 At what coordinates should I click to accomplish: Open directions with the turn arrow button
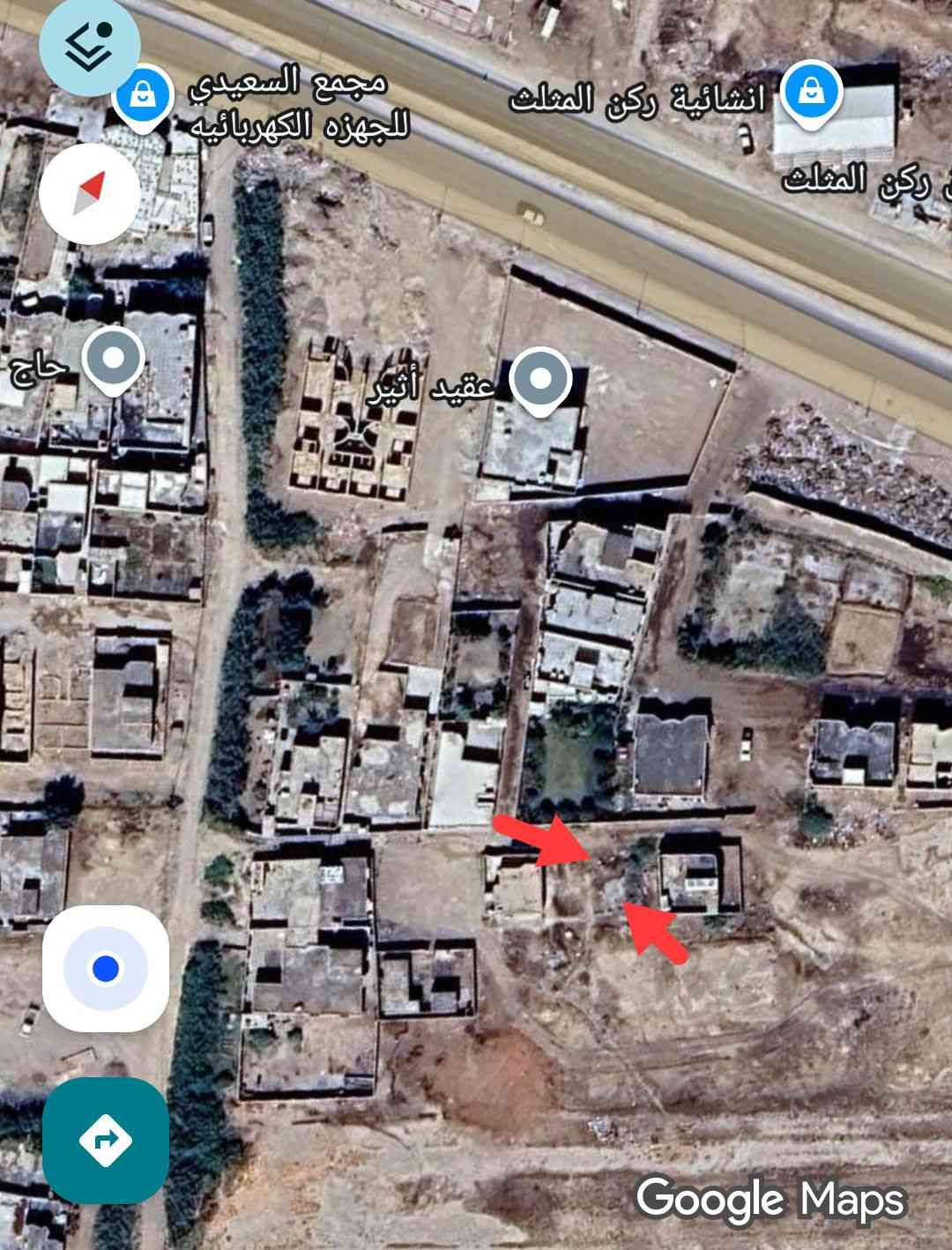[105, 1141]
